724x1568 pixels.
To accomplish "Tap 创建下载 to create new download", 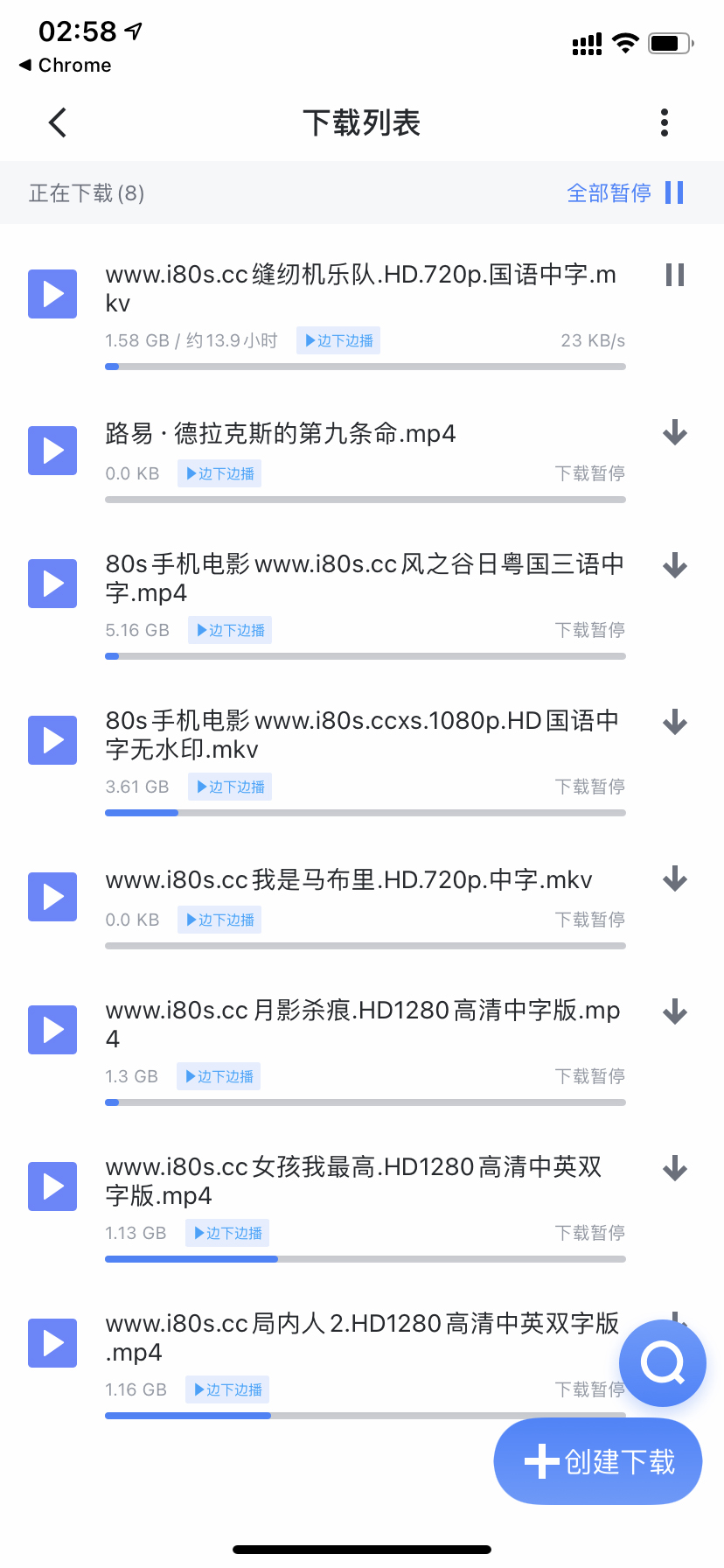I will pos(598,1461).
